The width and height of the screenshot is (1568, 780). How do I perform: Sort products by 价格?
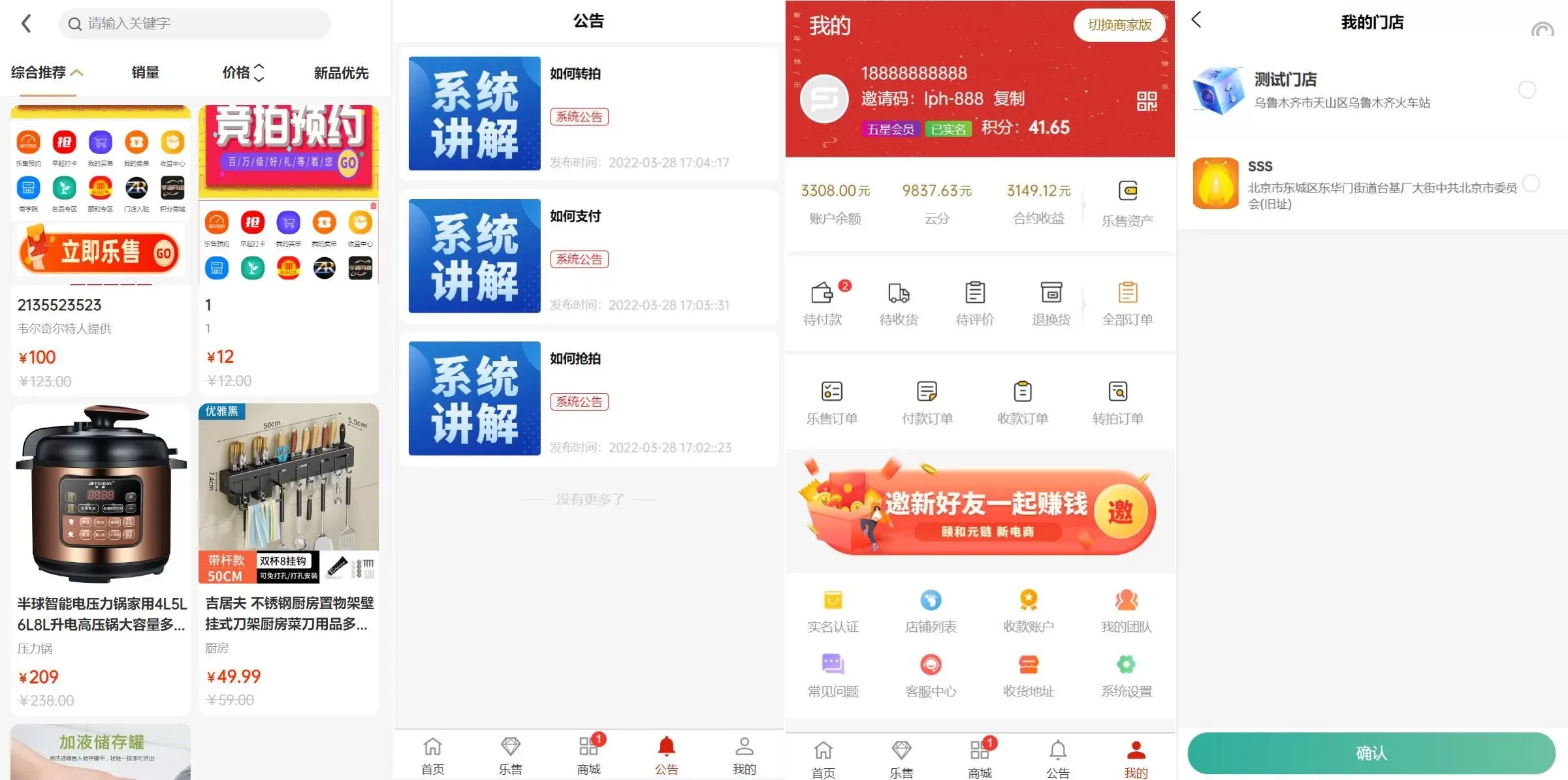tap(242, 72)
